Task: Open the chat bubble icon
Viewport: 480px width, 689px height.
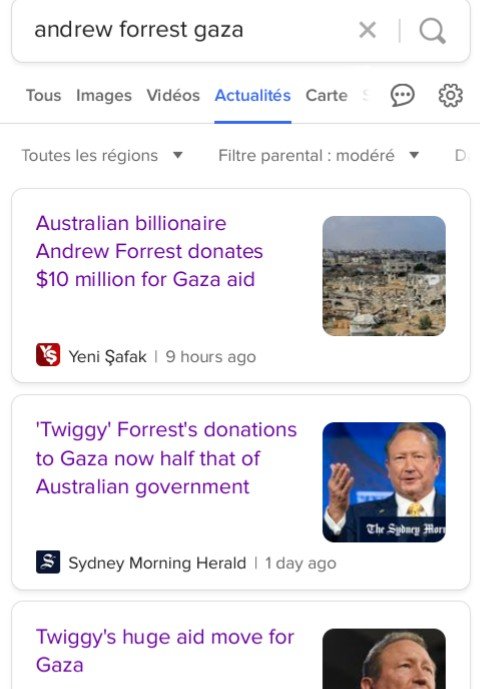Action: click(403, 95)
